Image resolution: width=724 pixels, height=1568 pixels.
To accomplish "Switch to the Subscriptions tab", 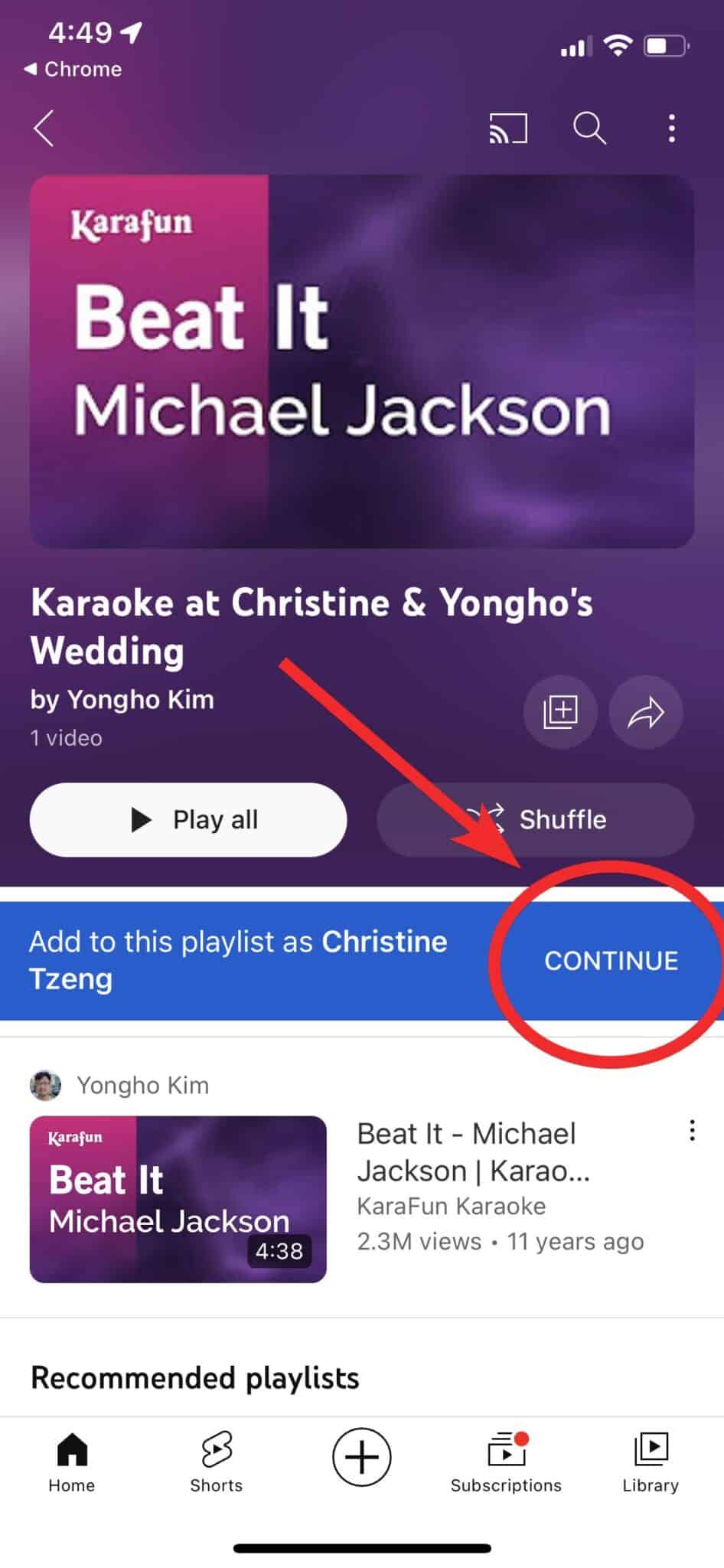I will 506,1462.
